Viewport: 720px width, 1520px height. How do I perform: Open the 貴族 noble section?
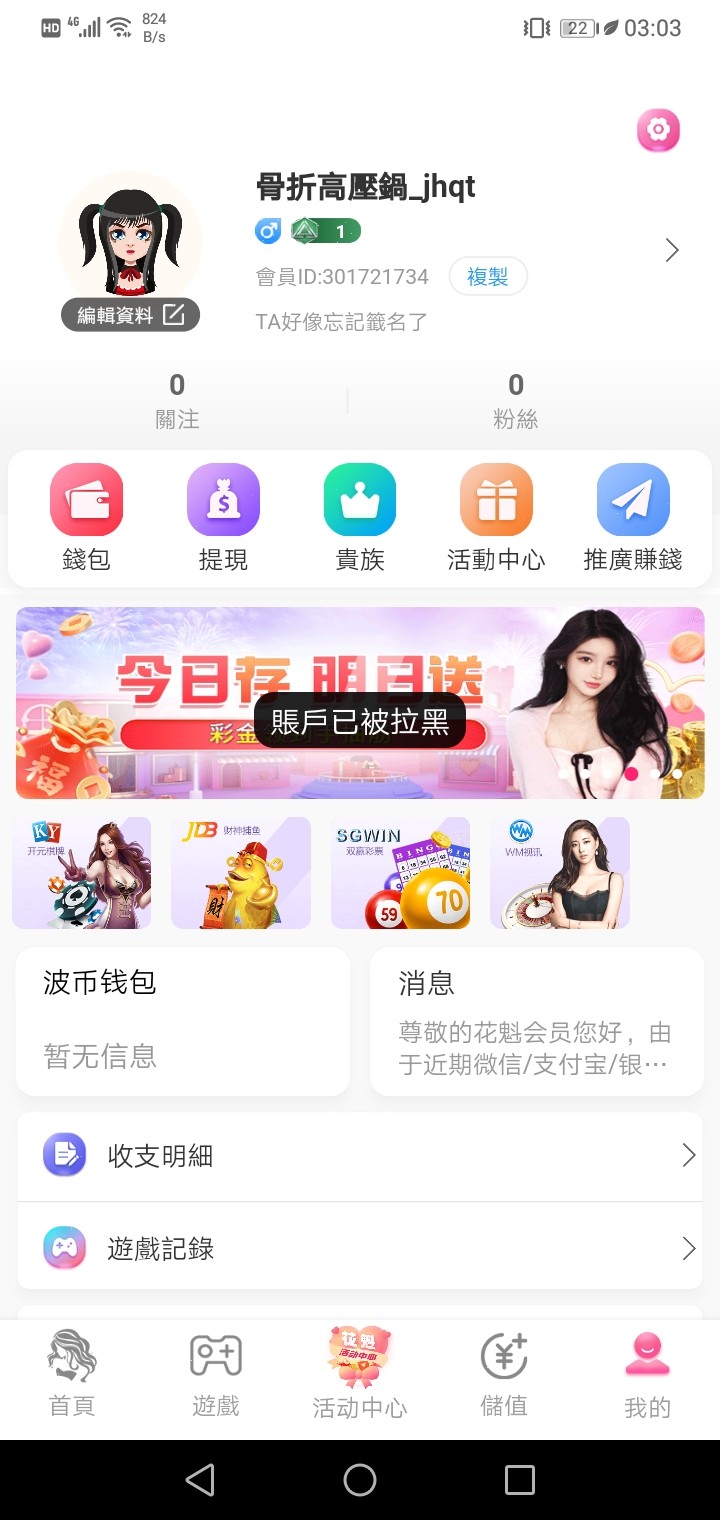360,517
